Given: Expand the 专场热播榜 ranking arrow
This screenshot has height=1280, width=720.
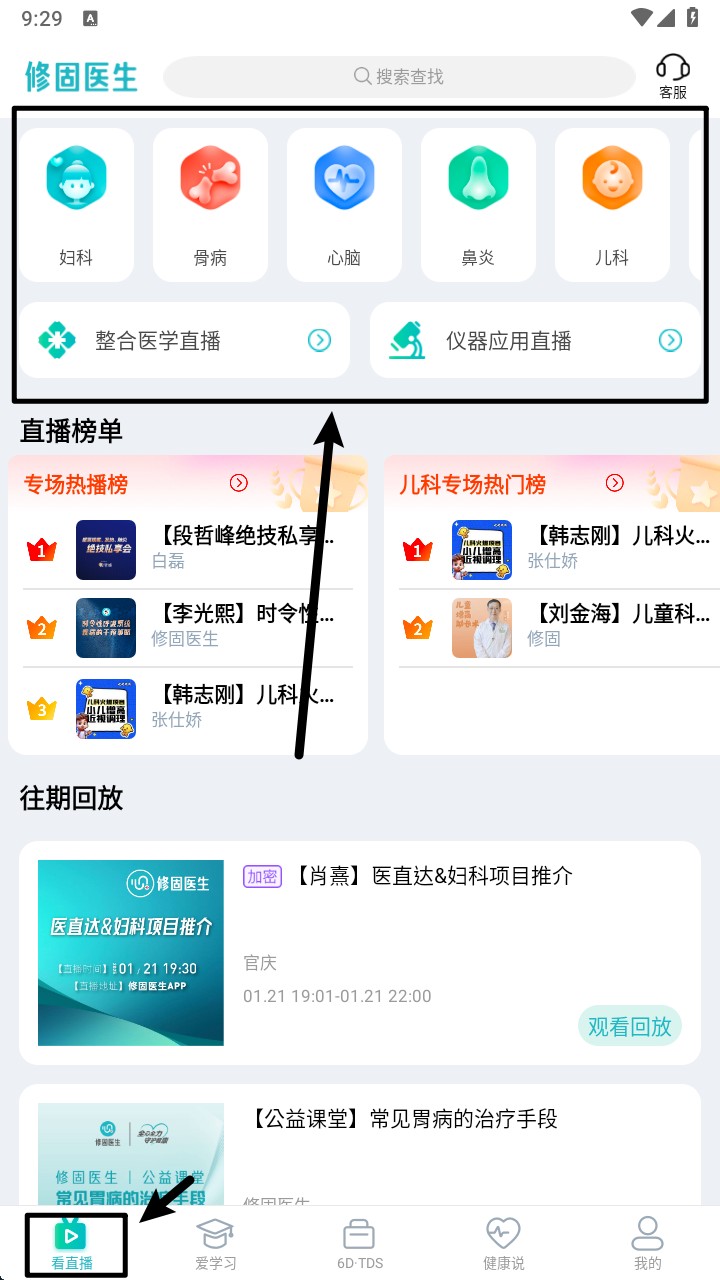Looking at the screenshot, I should 239,484.
